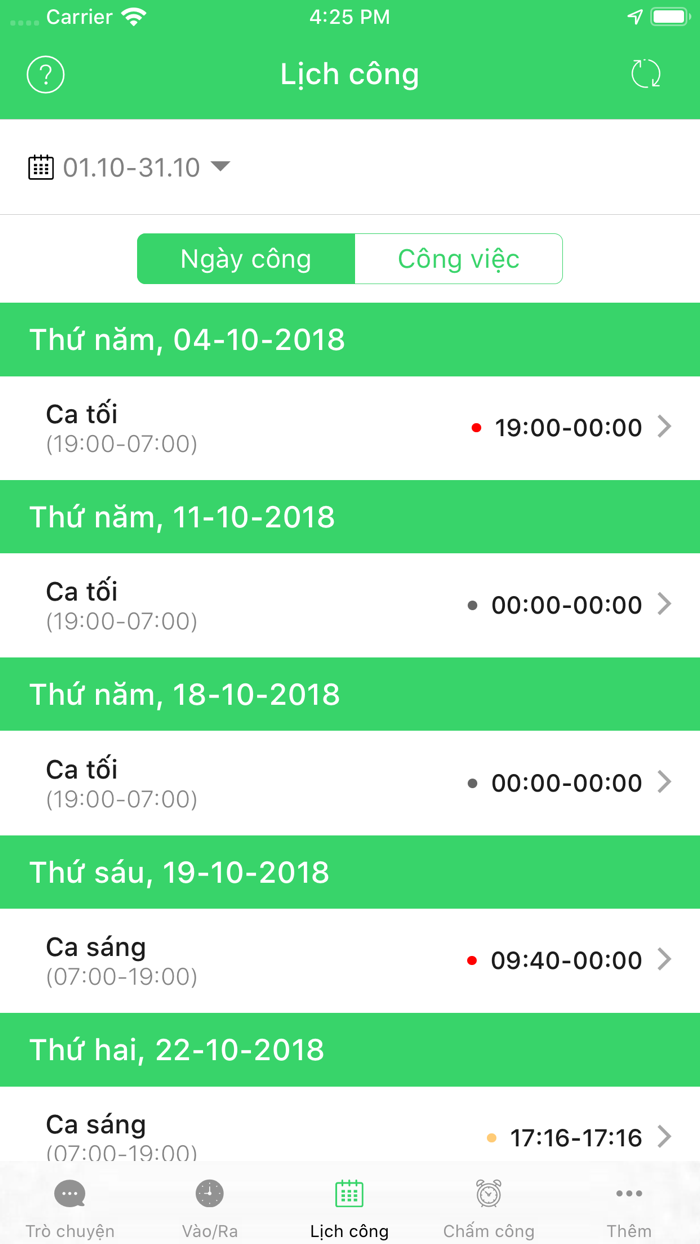
Task: Open Ca sáng shift on 22-10-2018
Action: point(350,1135)
